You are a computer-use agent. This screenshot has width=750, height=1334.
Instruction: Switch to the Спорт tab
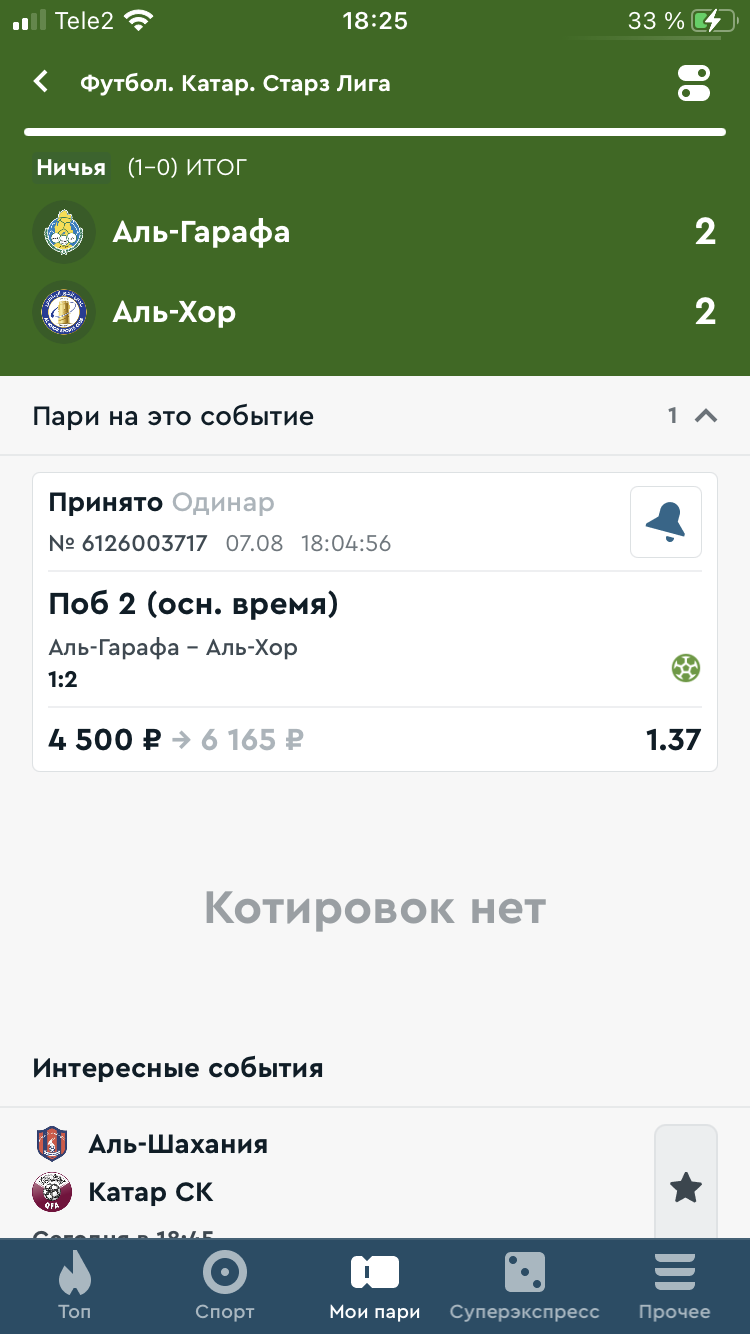[x=225, y=1285]
